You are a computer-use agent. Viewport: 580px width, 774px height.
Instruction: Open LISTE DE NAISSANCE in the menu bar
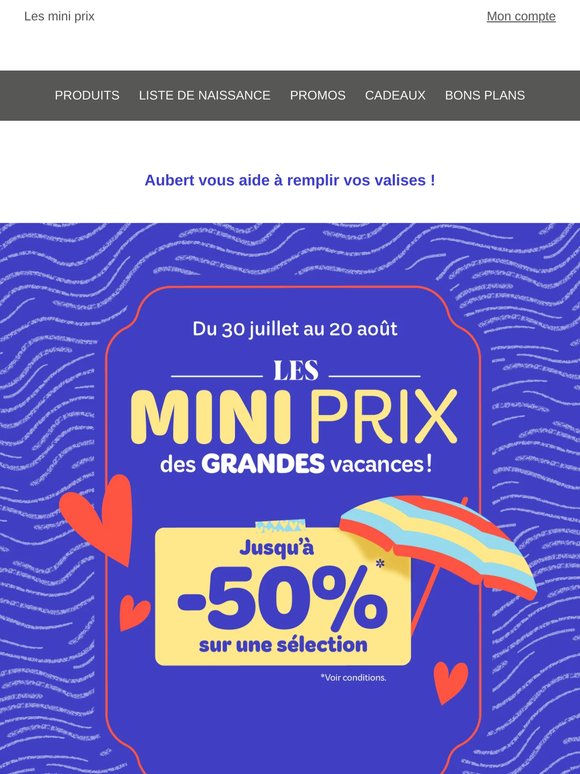click(204, 95)
